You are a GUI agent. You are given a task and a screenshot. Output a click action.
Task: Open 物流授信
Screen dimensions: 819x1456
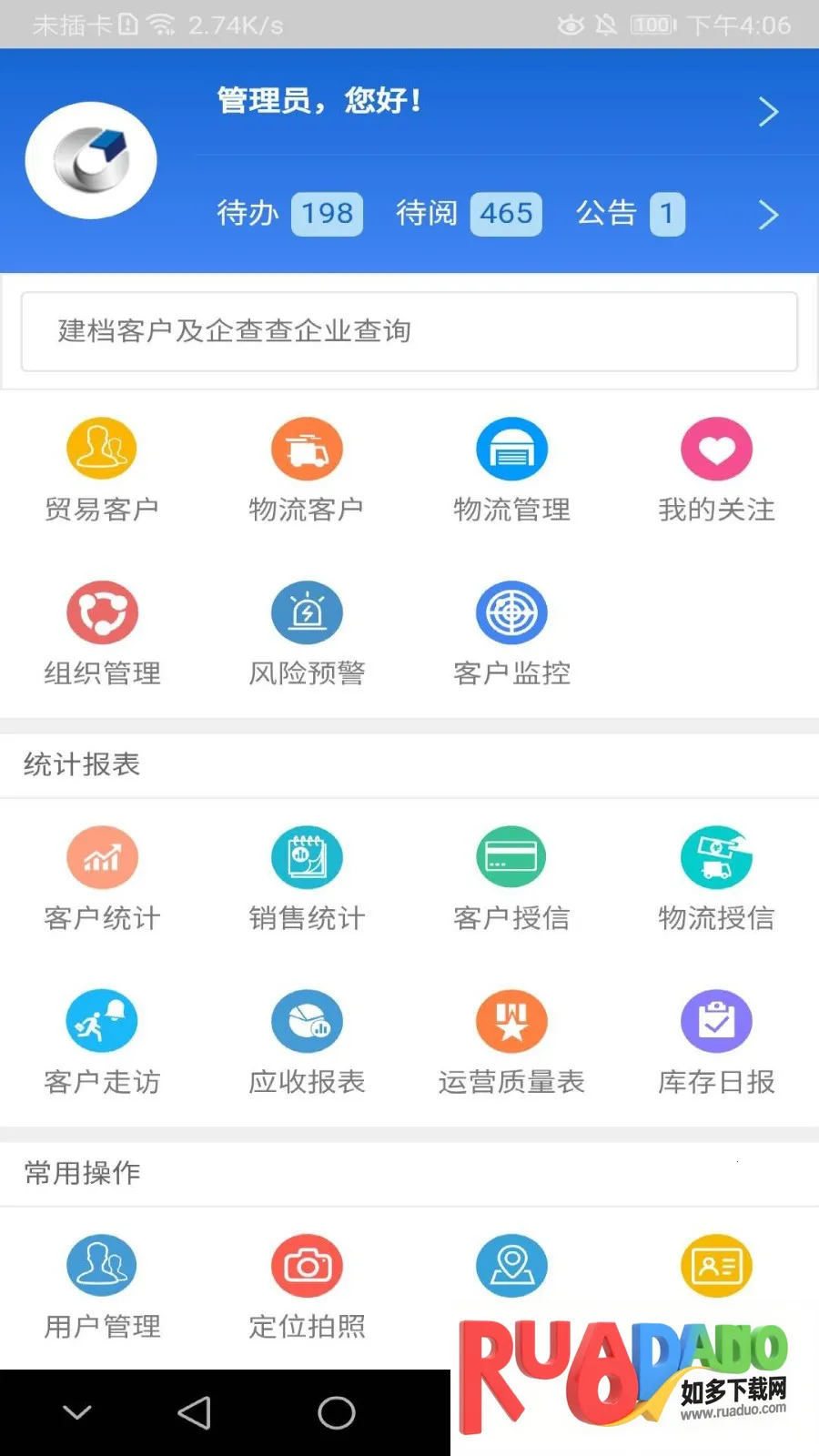coord(716,877)
